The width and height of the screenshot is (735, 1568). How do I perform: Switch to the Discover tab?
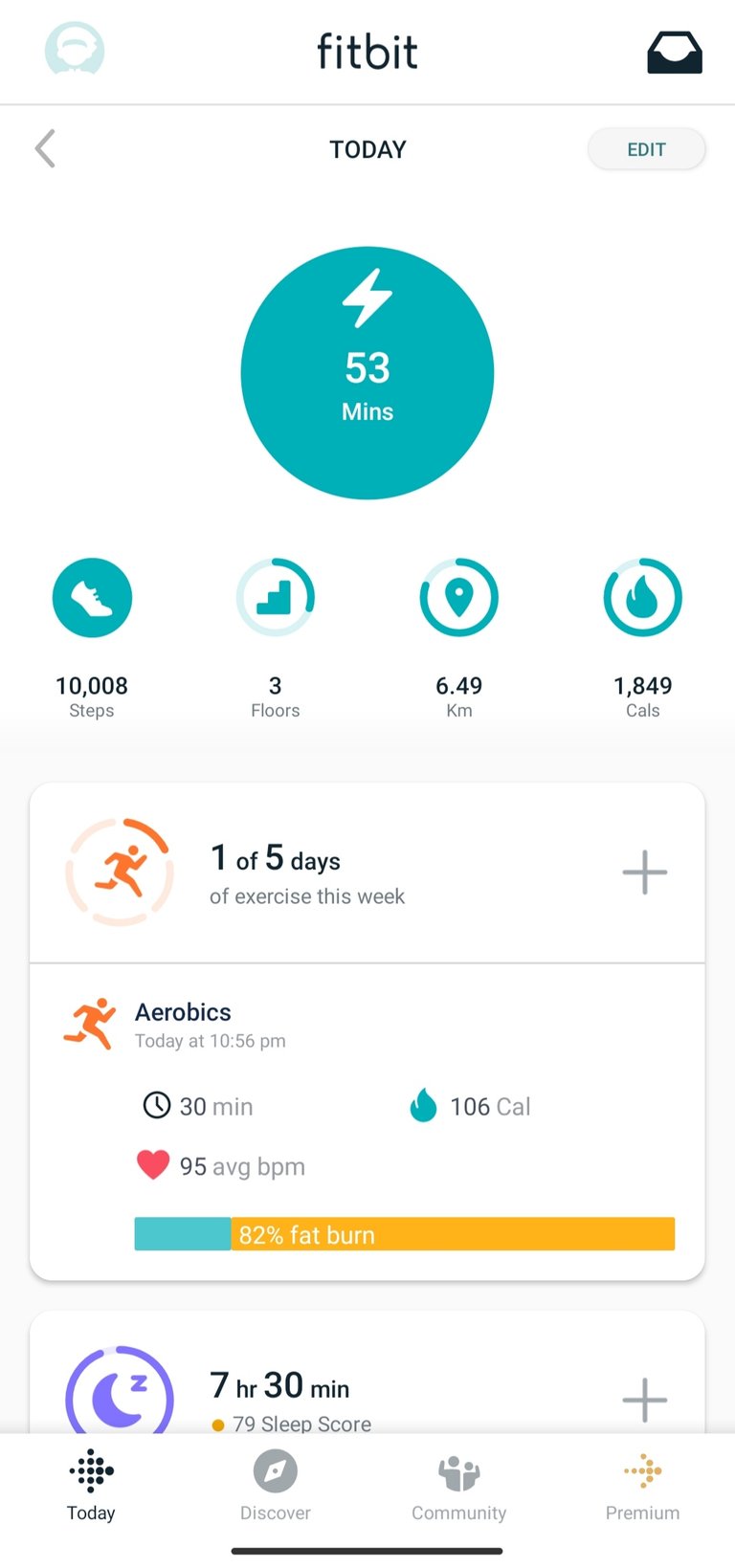click(276, 1486)
